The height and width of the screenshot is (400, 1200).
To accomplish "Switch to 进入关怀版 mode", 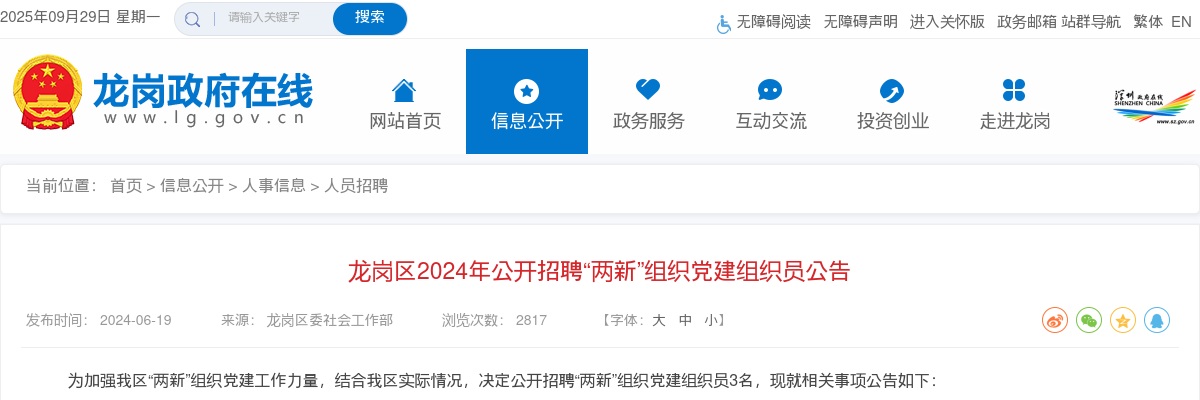I will coord(946,22).
